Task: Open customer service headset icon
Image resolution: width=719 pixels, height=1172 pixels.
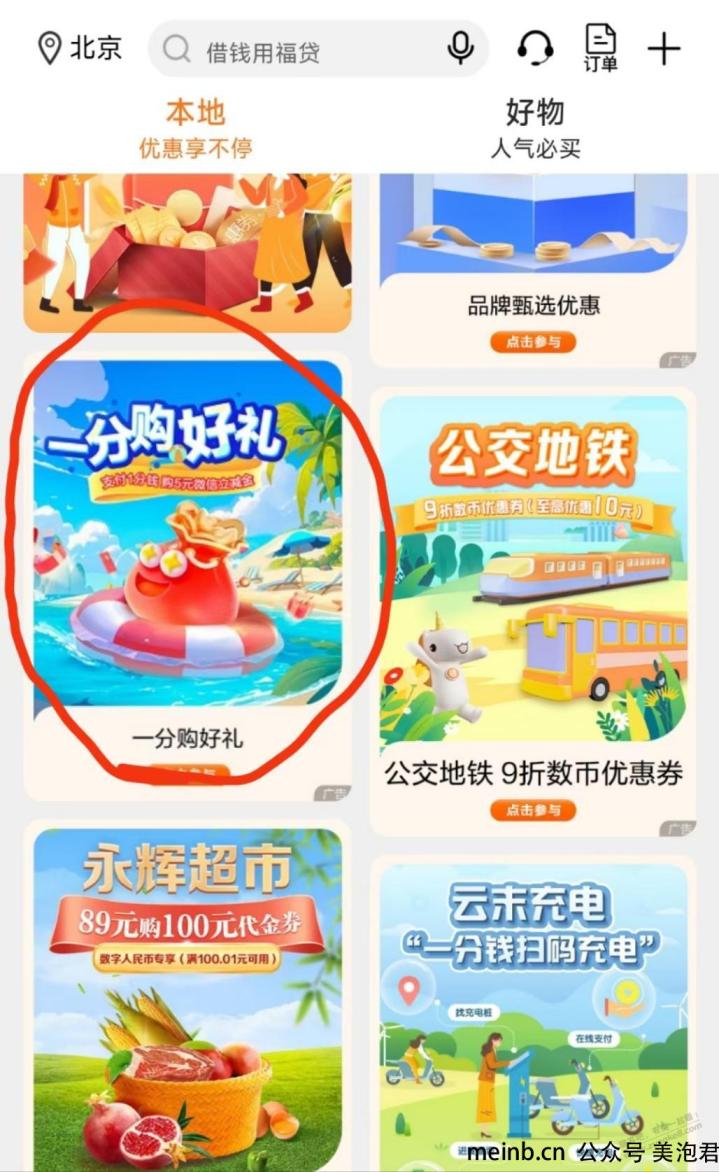Action: pyautogui.click(x=535, y=48)
